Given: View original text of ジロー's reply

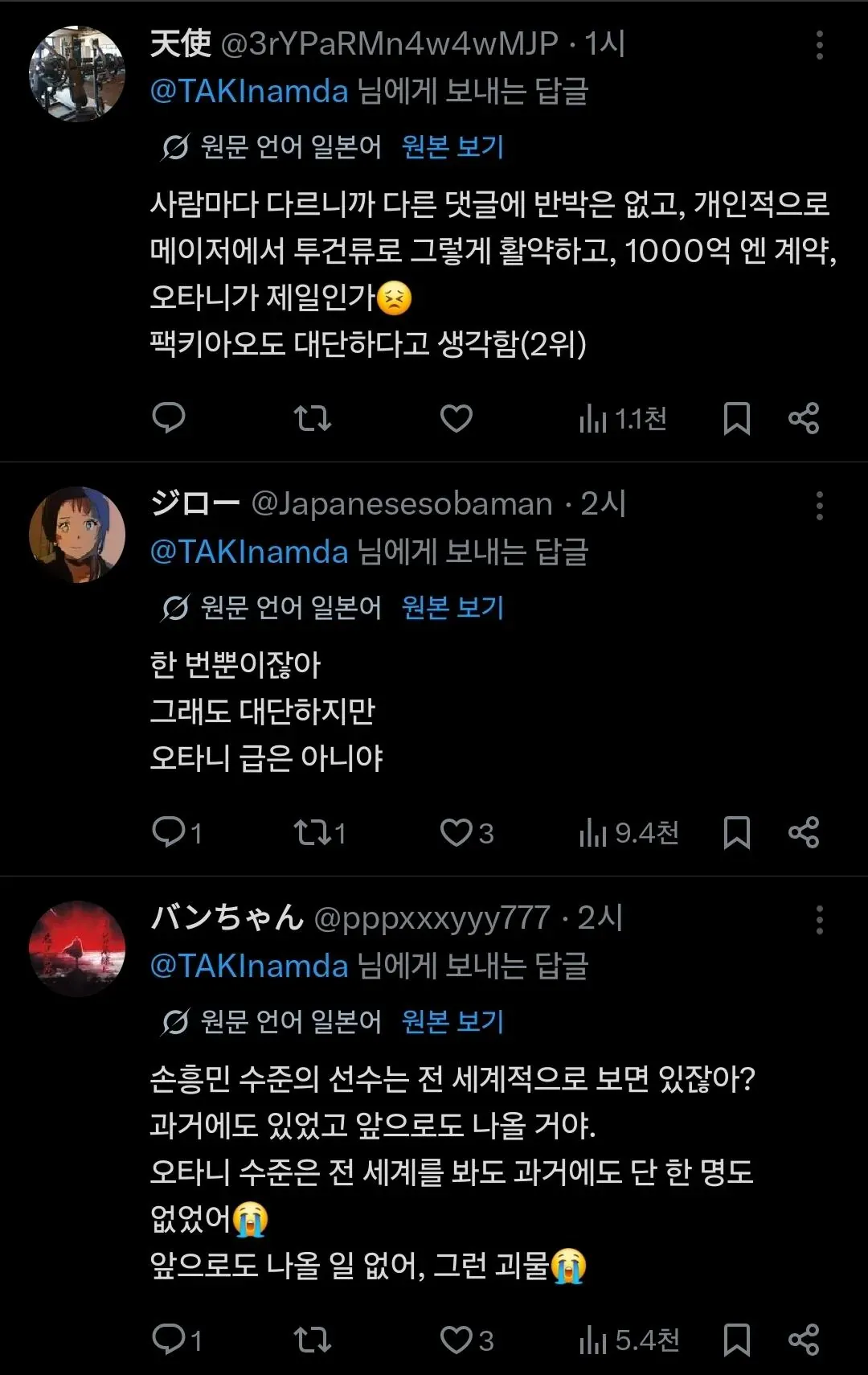Looking at the screenshot, I should click(x=452, y=608).
